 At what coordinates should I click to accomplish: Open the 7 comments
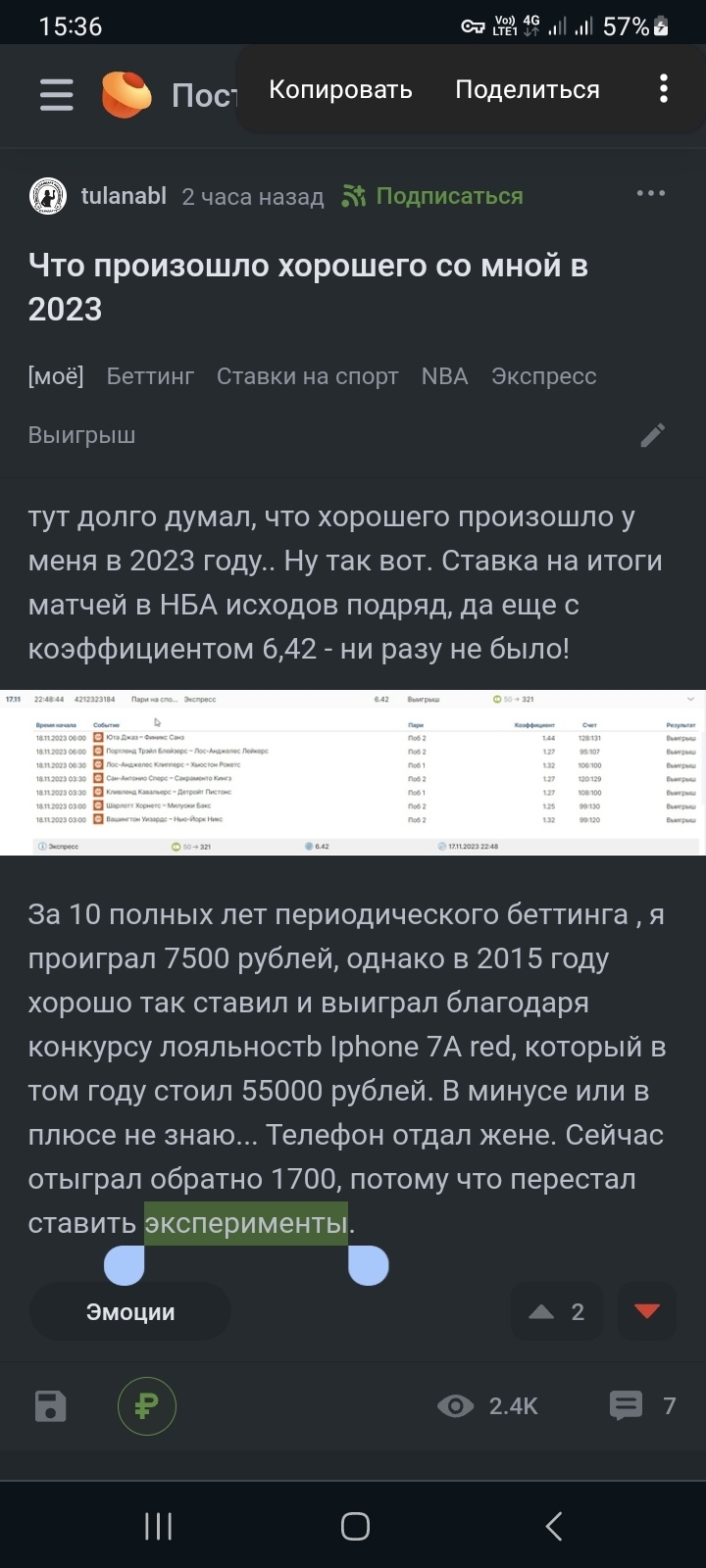pos(642,1406)
